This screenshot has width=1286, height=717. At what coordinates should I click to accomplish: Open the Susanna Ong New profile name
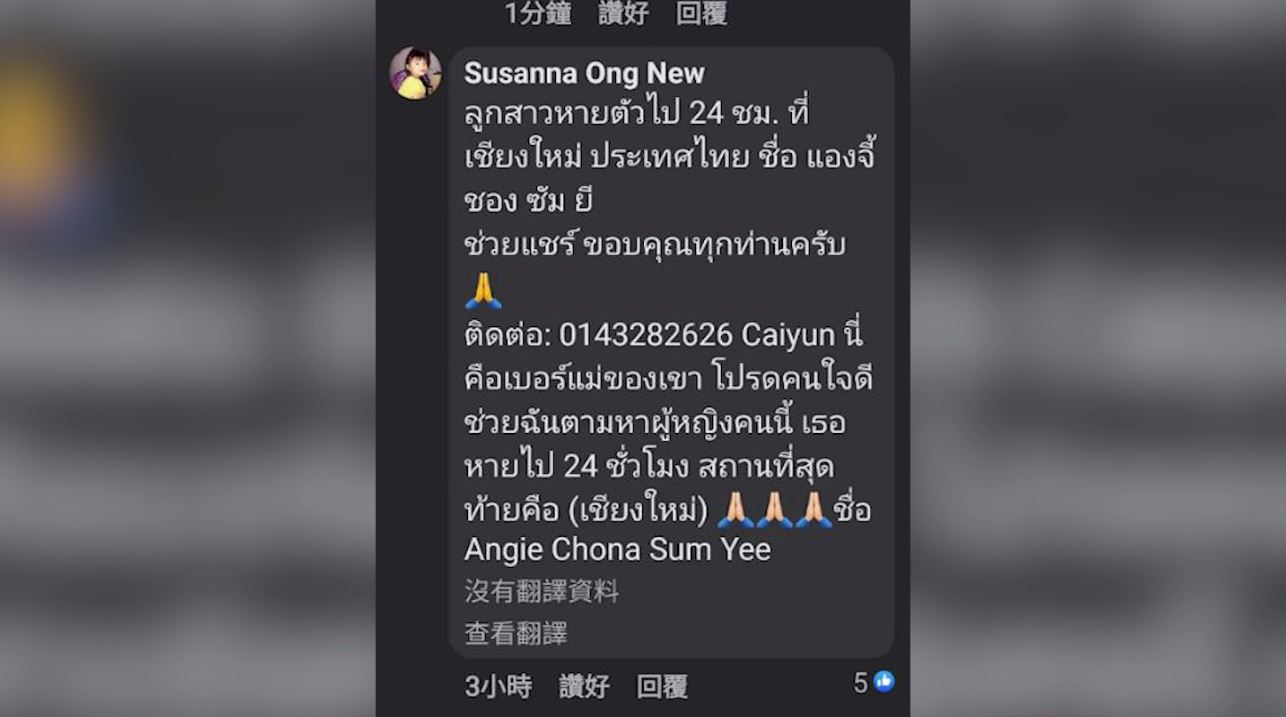(584, 73)
